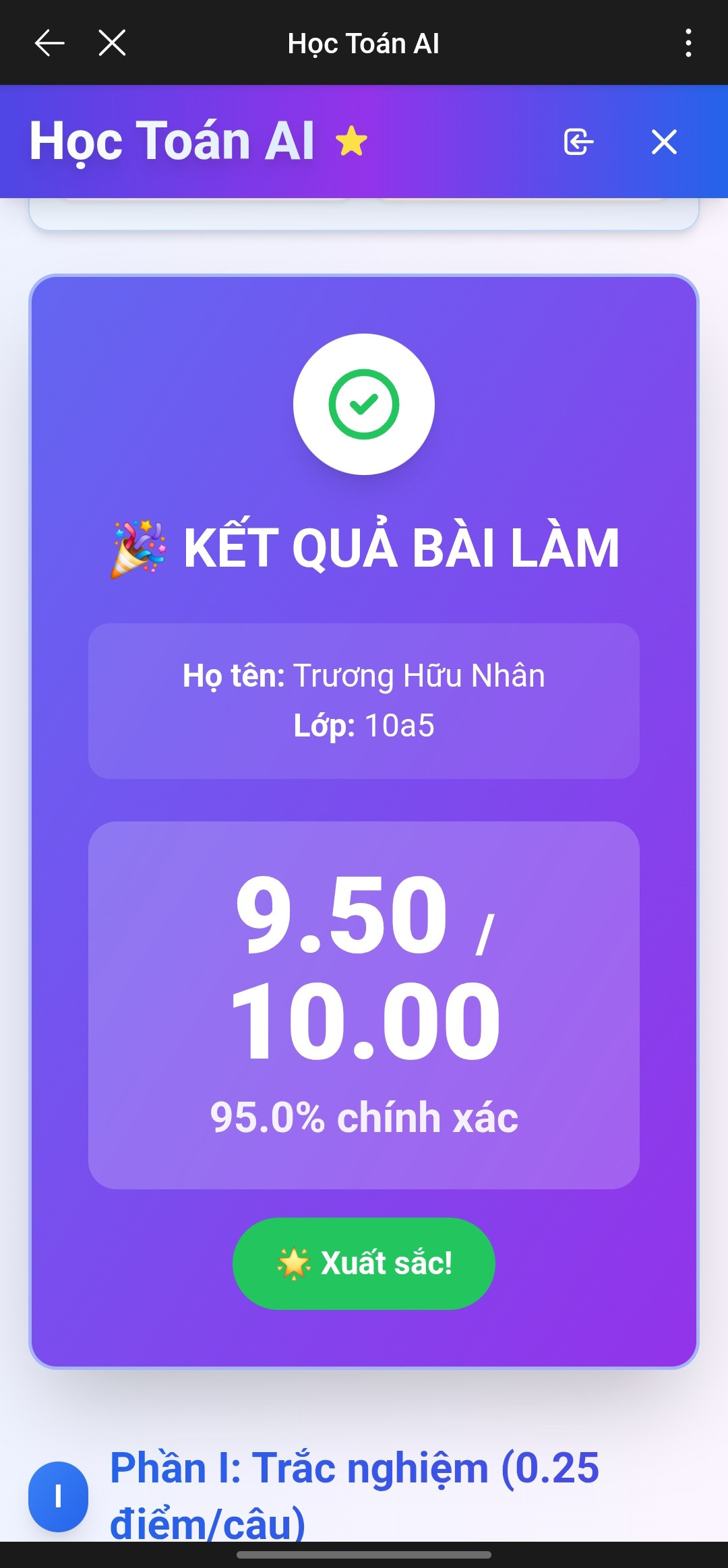
Task: Tap the logout icon in the header
Action: [x=578, y=142]
